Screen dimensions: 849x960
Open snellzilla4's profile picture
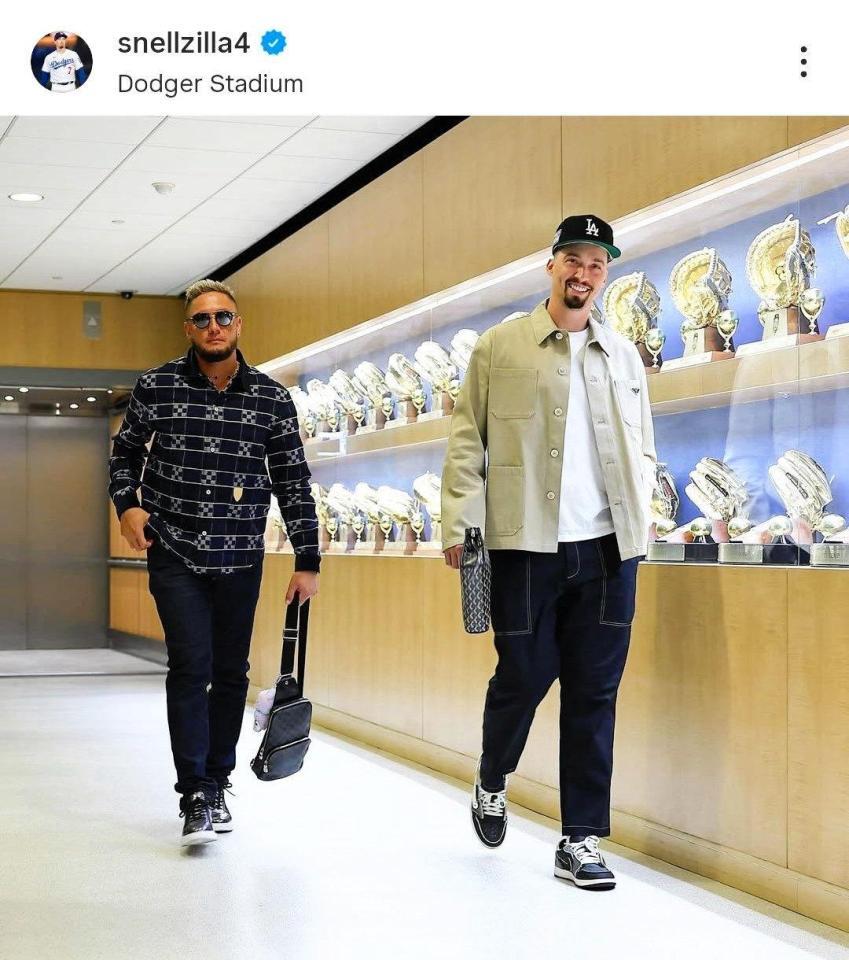pos(61,61)
